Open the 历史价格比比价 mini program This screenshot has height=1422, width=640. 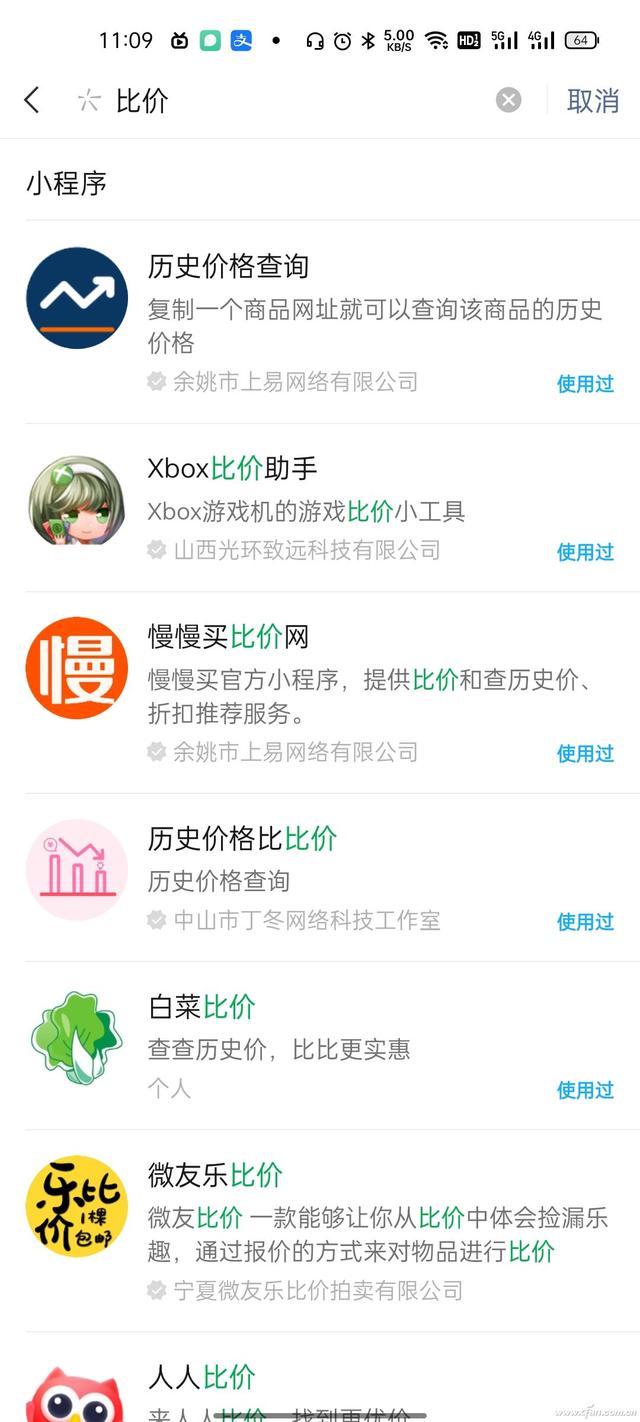pos(320,878)
